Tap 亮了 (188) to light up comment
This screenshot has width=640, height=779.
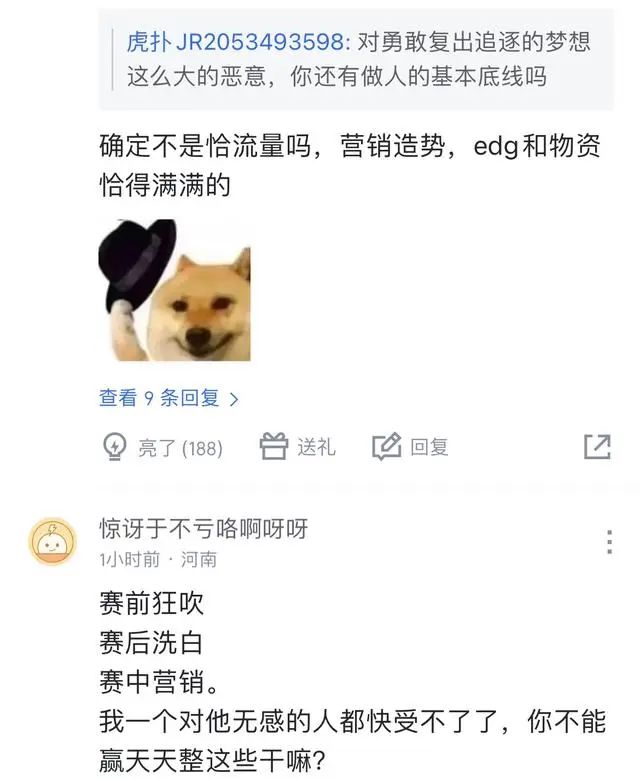click(x=163, y=448)
